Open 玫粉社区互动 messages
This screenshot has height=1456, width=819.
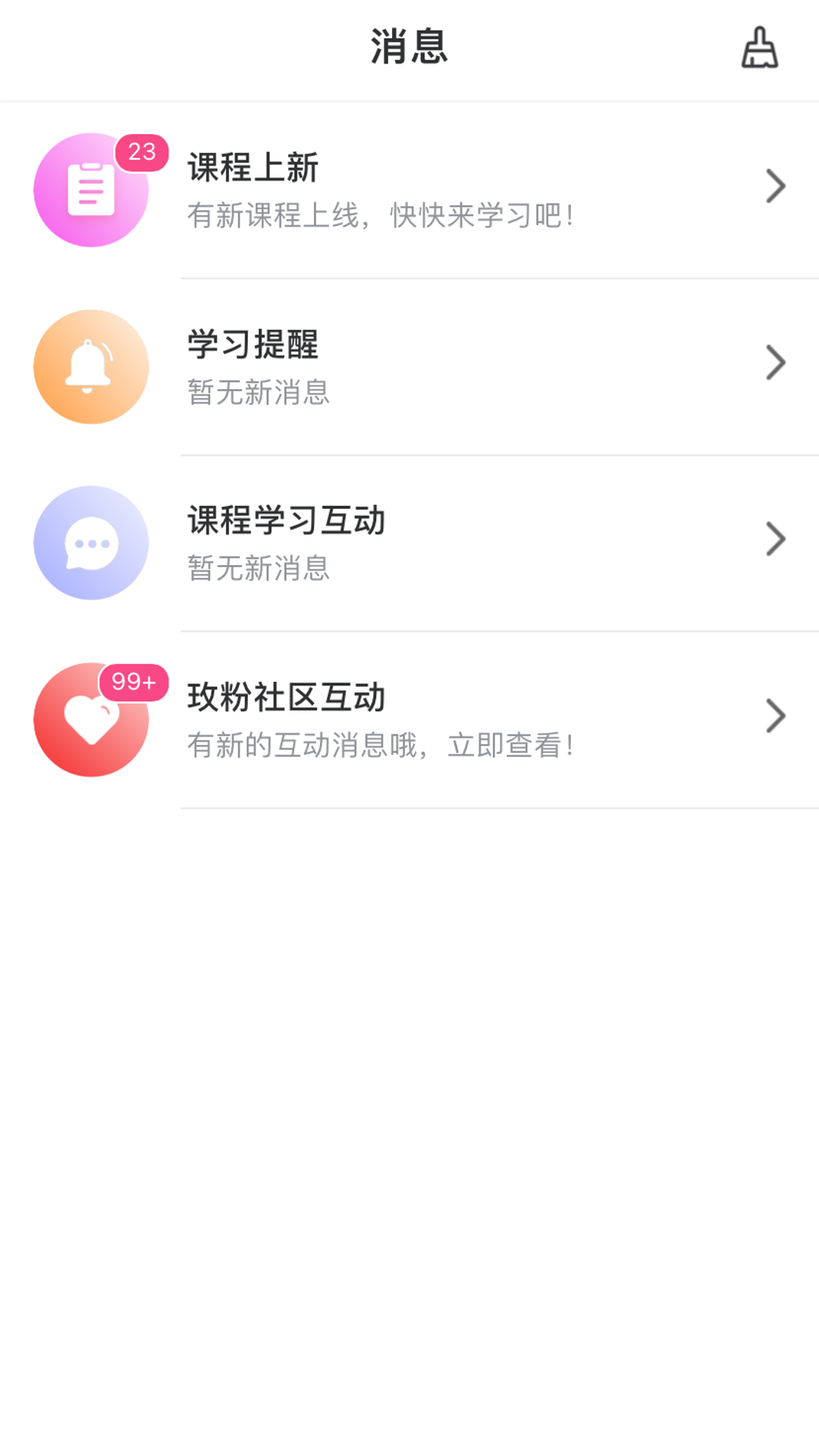click(x=409, y=720)
